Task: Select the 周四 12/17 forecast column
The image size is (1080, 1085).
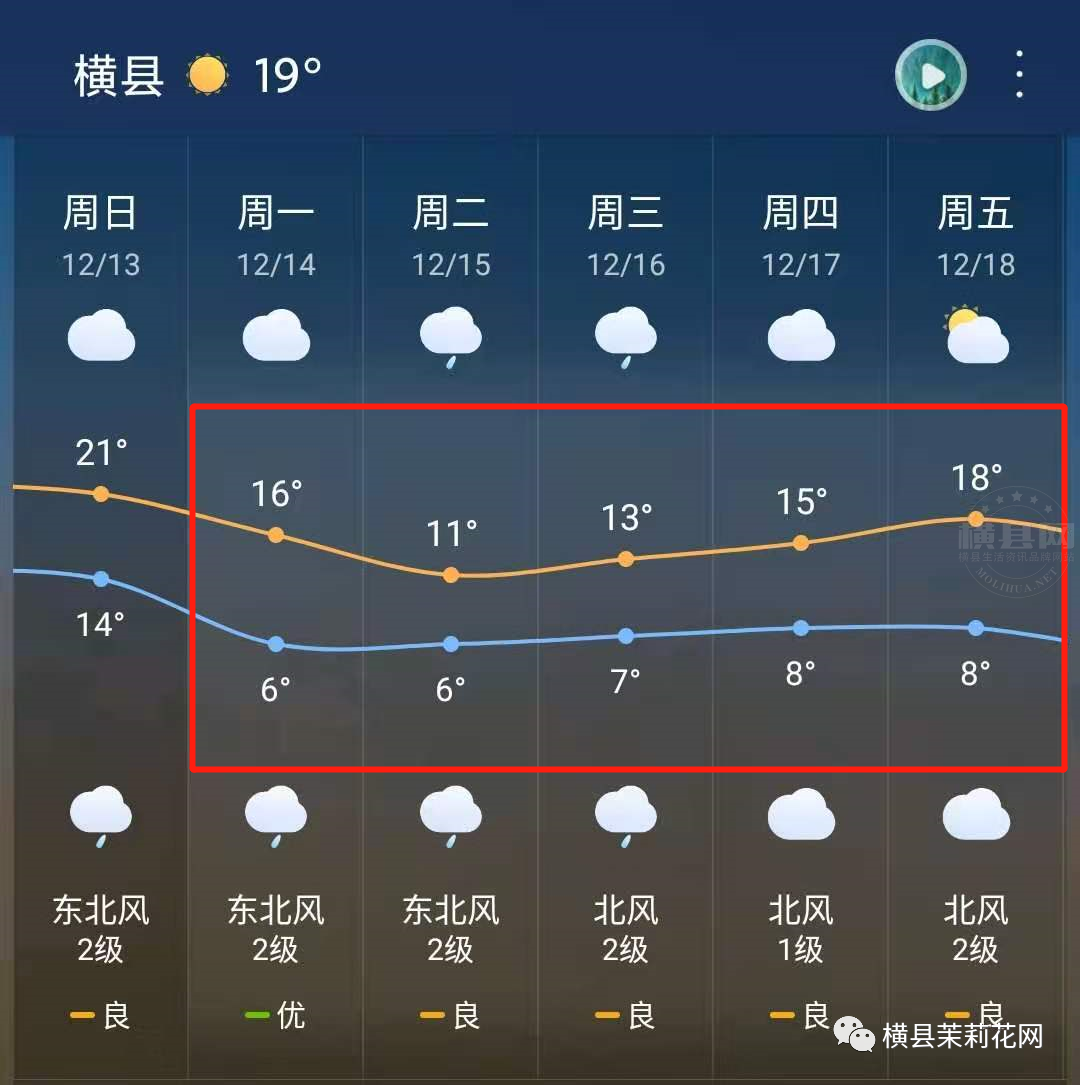Action: coord(801,236)
